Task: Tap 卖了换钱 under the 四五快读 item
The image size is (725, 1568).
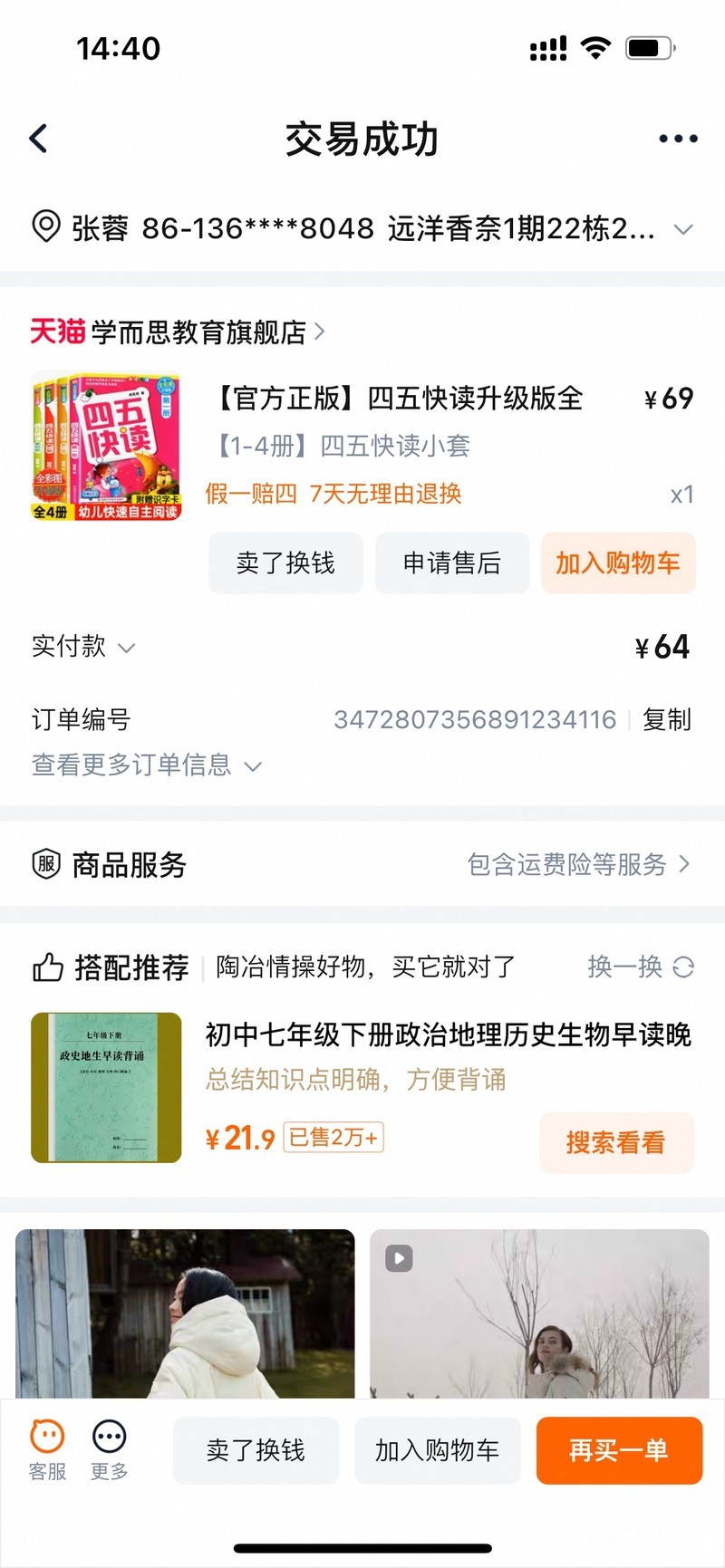Action: pyautogui.click(x=285, y=563)
